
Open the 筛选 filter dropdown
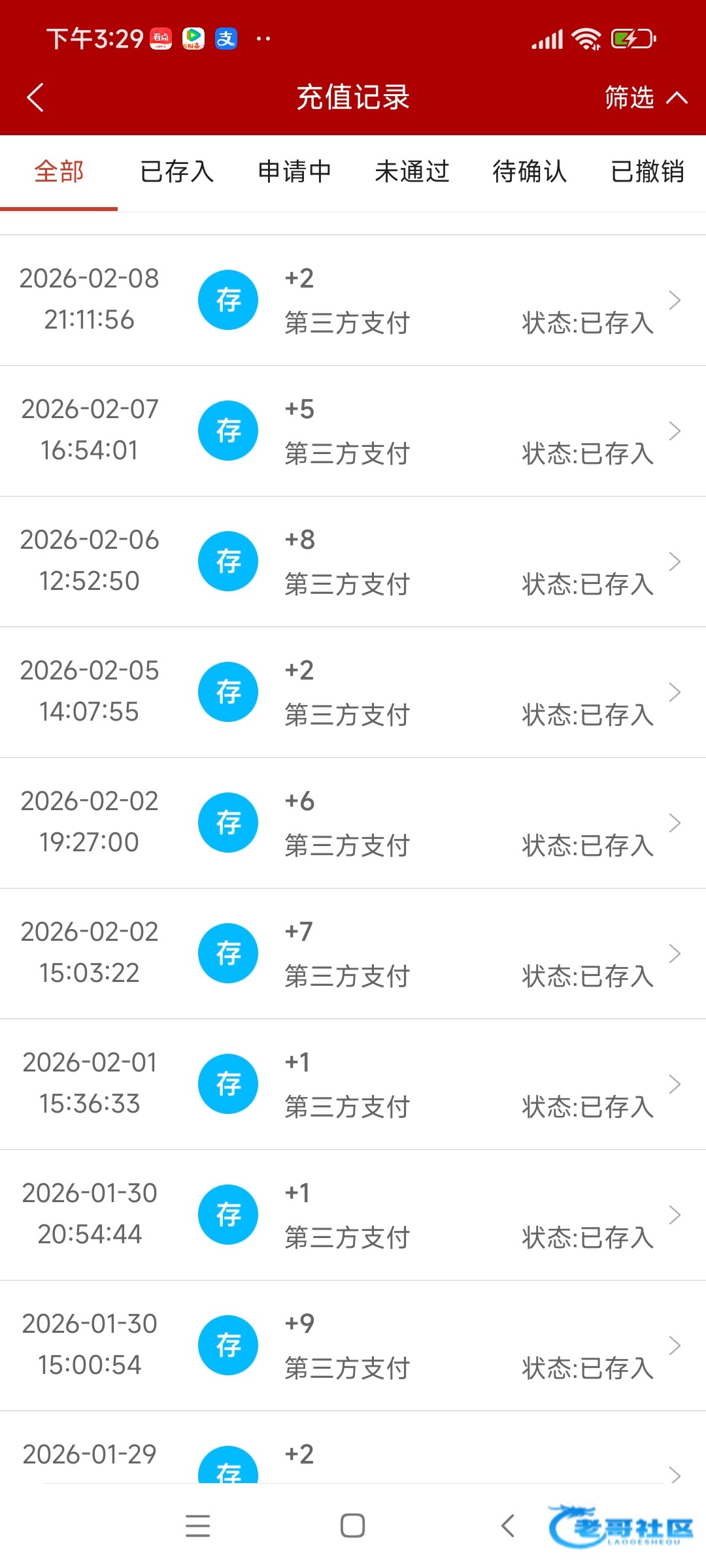pos(645,98)
